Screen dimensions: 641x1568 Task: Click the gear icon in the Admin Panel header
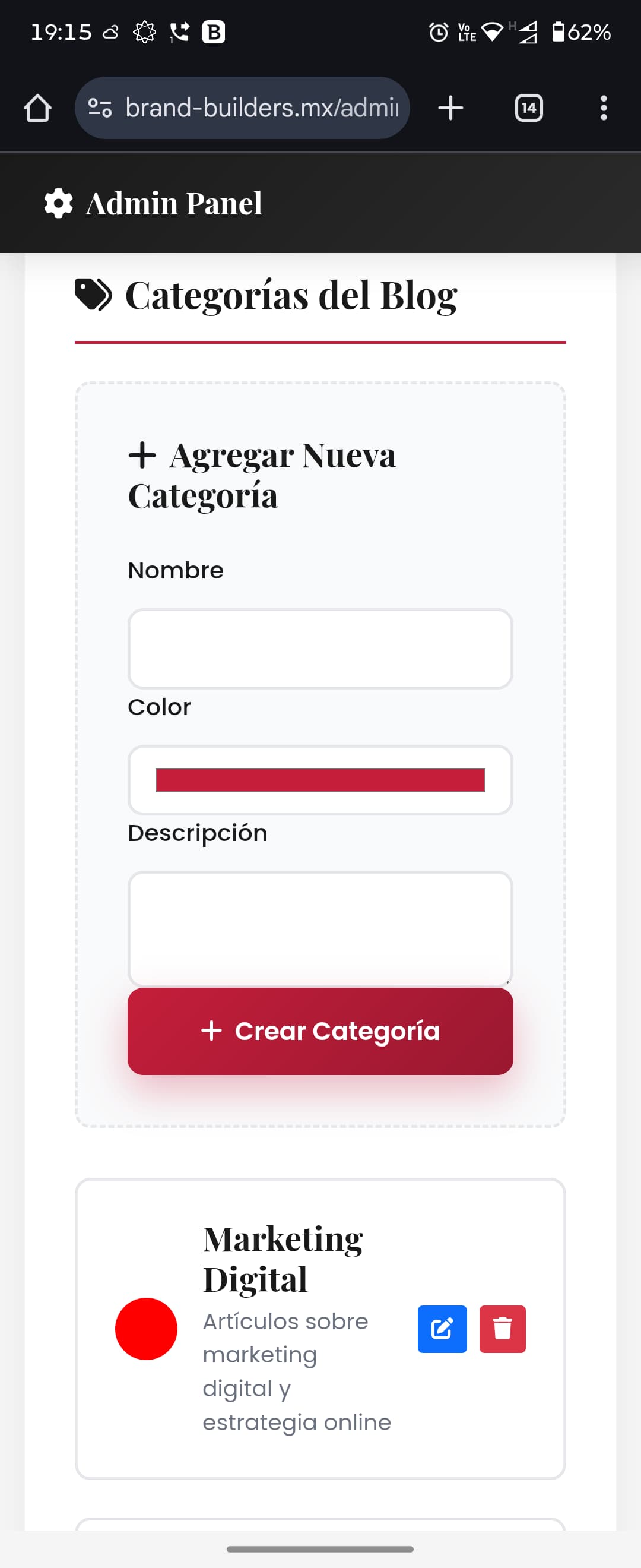[x=57, y=203]
